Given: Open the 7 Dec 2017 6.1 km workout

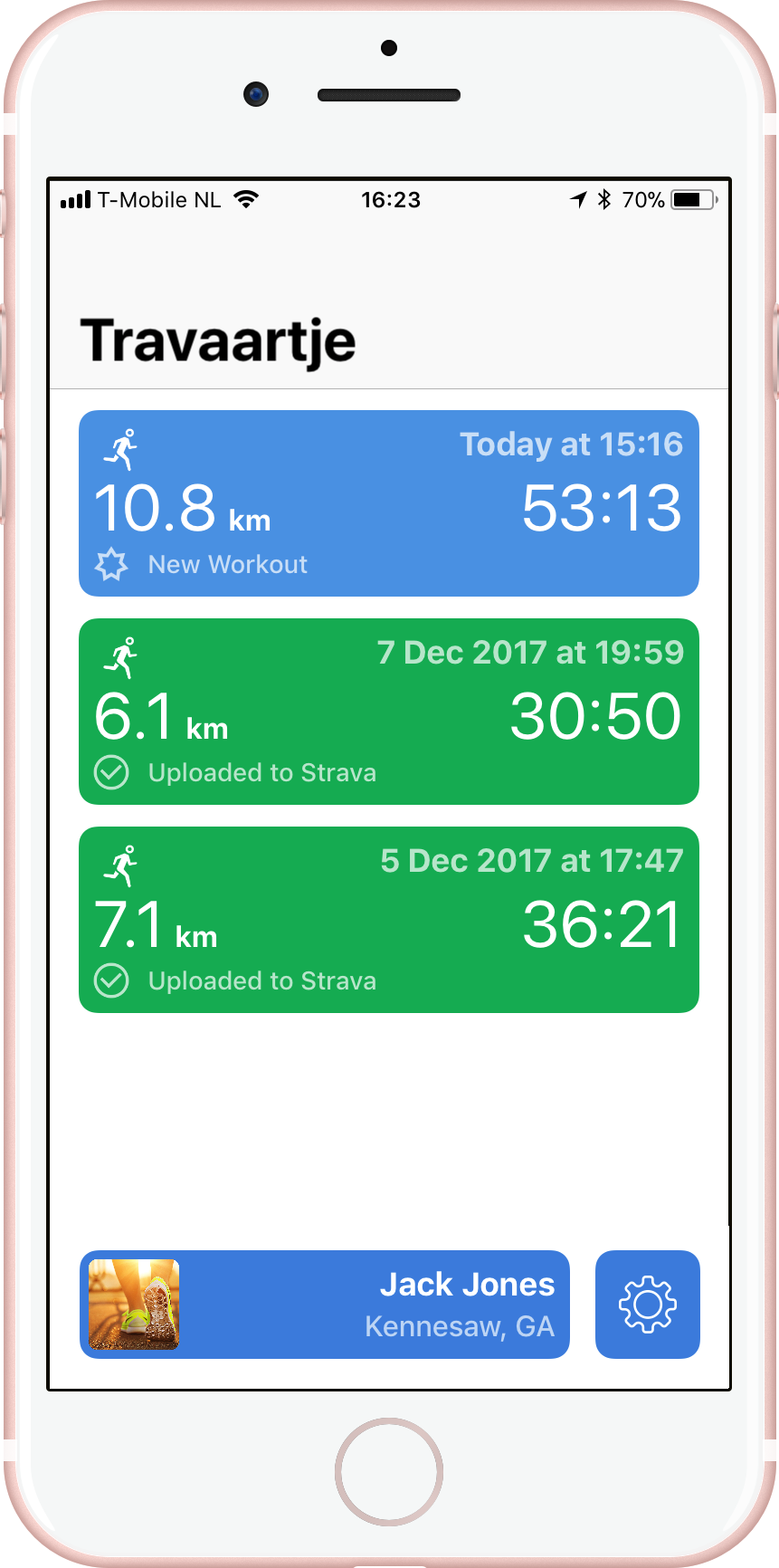Looking at the screenshot, I should (389, 712).
